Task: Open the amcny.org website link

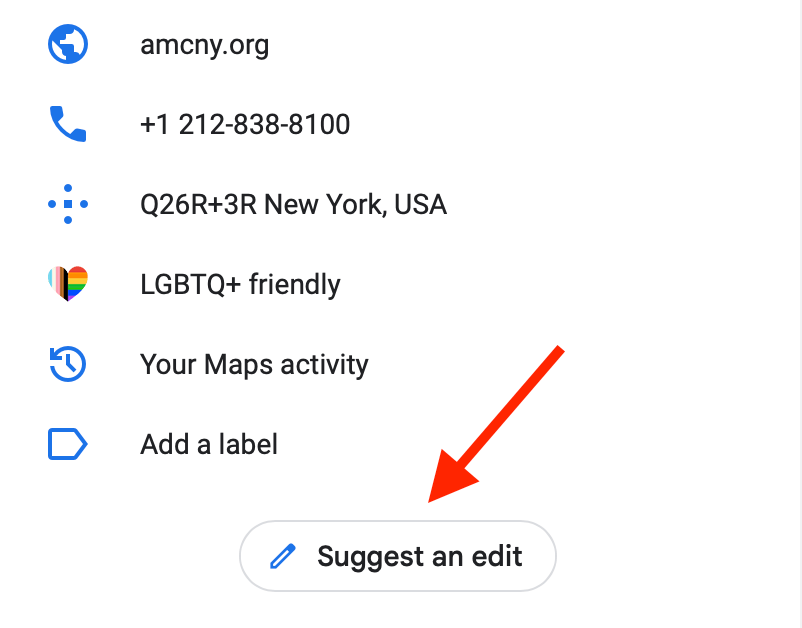Action: click(204, 45)
